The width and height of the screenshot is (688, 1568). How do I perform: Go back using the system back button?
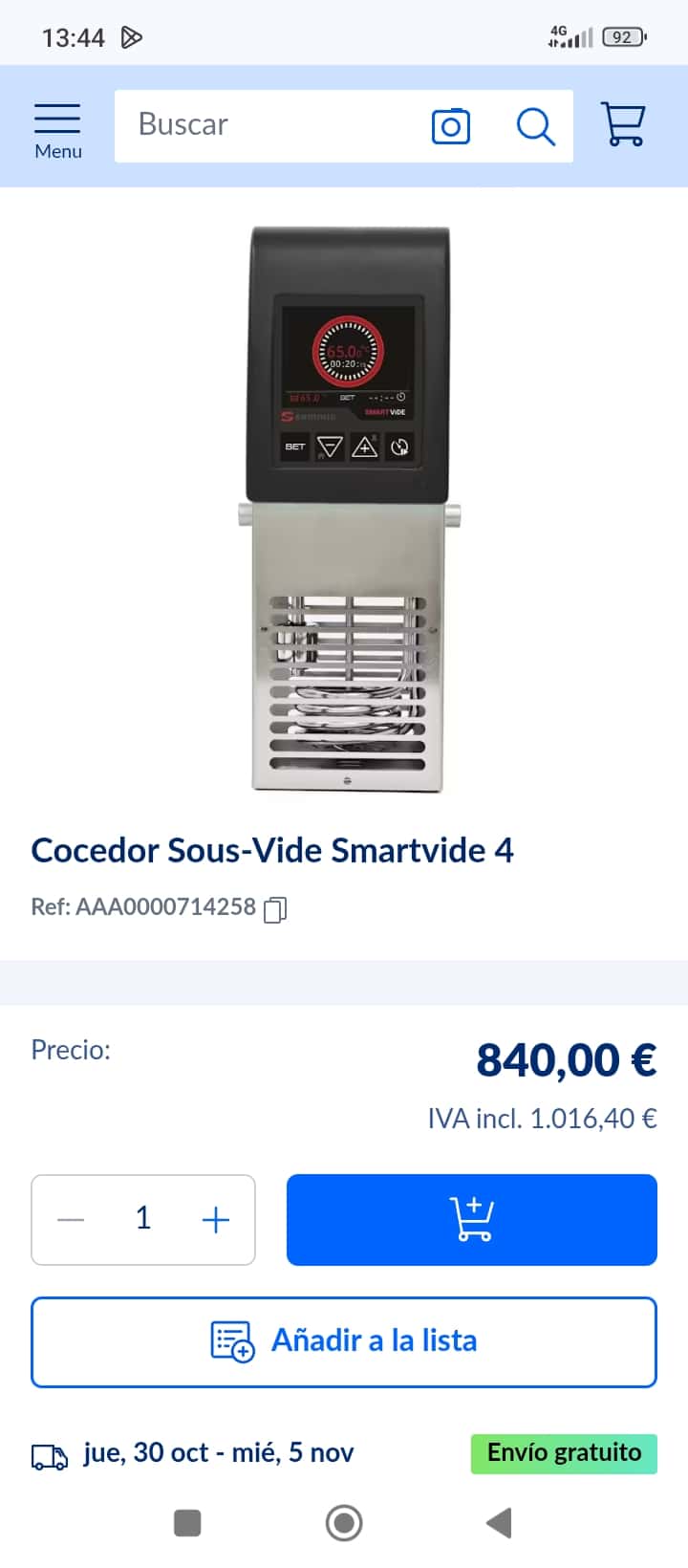(x=499, y=1523)
